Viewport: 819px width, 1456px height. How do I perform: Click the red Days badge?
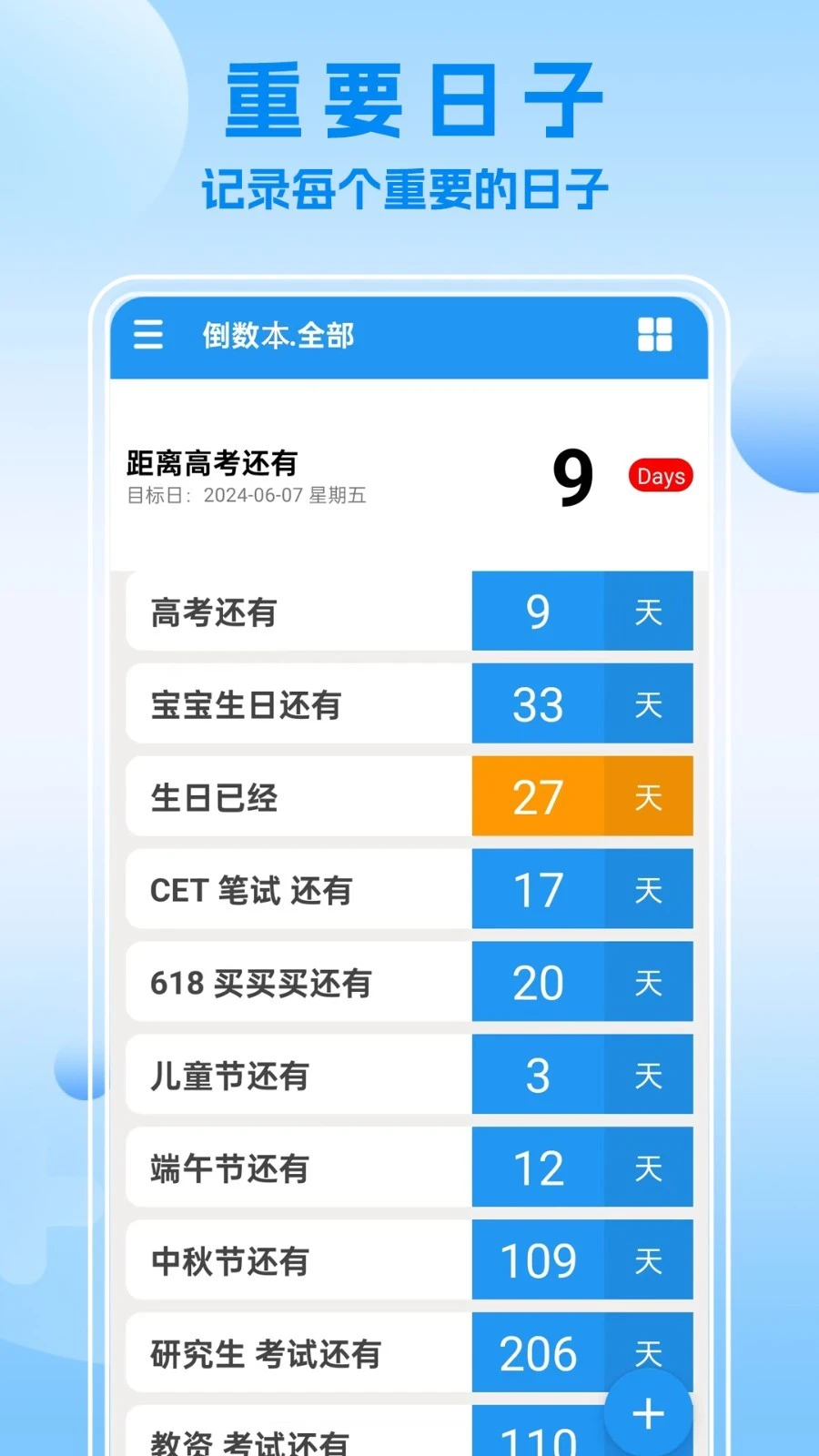660,476
